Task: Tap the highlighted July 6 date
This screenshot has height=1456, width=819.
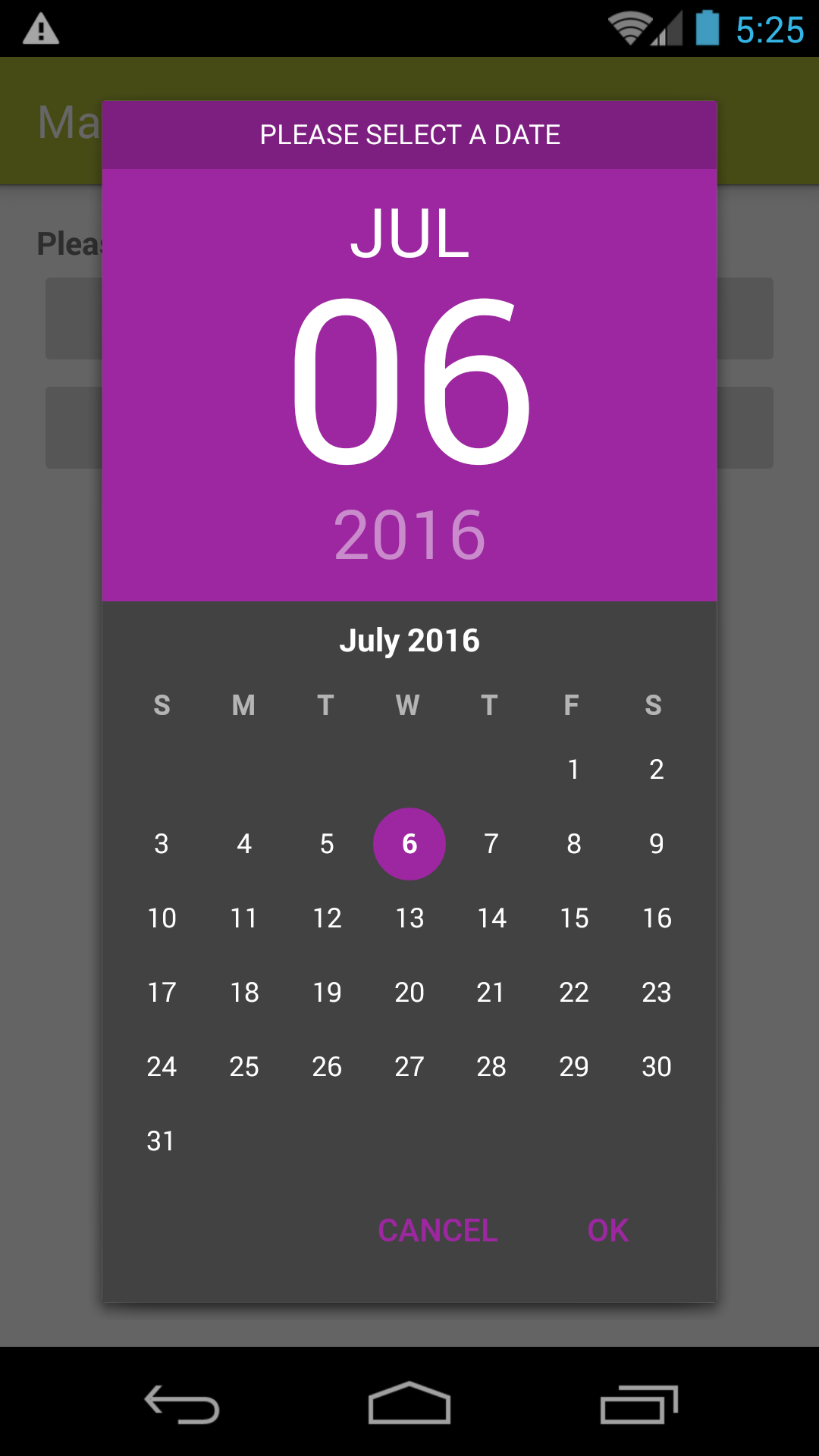Action: (x=409, y=844)
